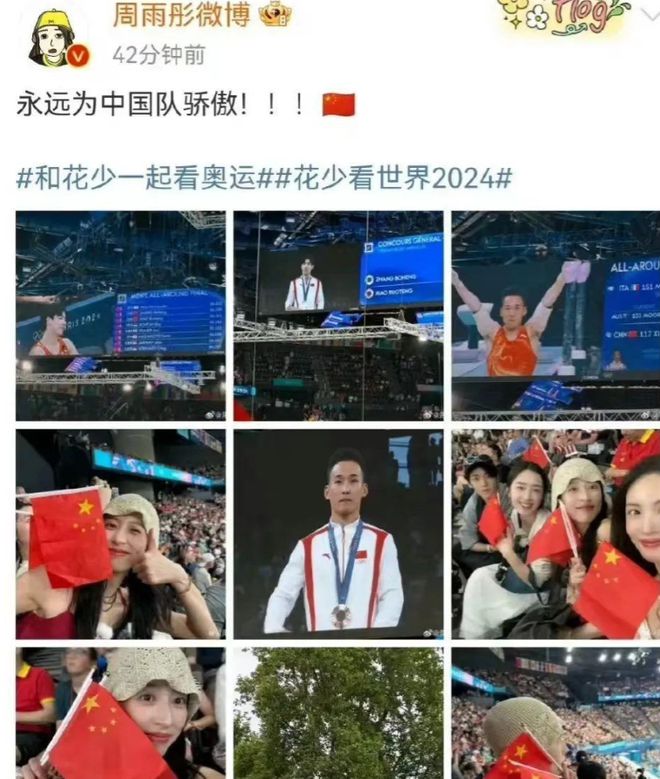Open photo of medalist in white jacket

tap(338, 534)
